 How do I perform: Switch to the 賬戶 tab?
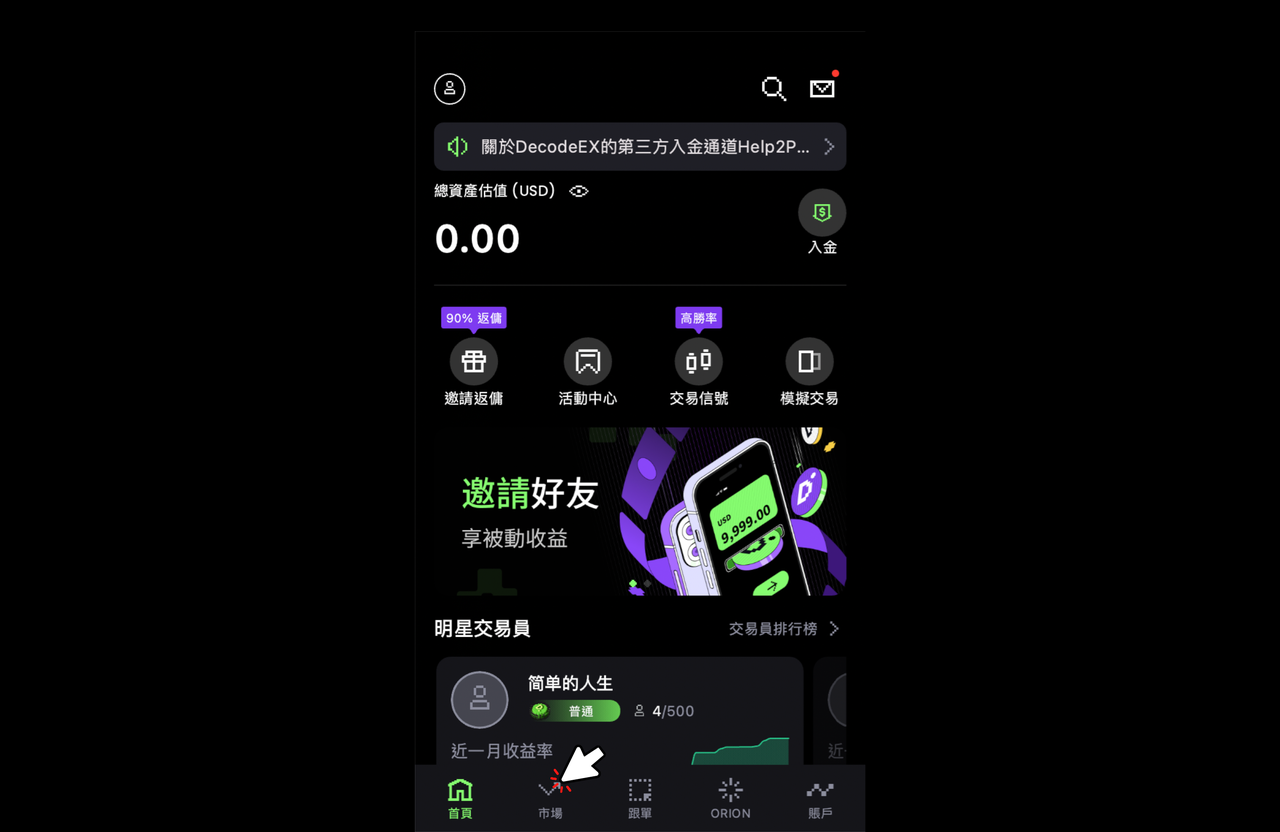(x=820, y=799)
